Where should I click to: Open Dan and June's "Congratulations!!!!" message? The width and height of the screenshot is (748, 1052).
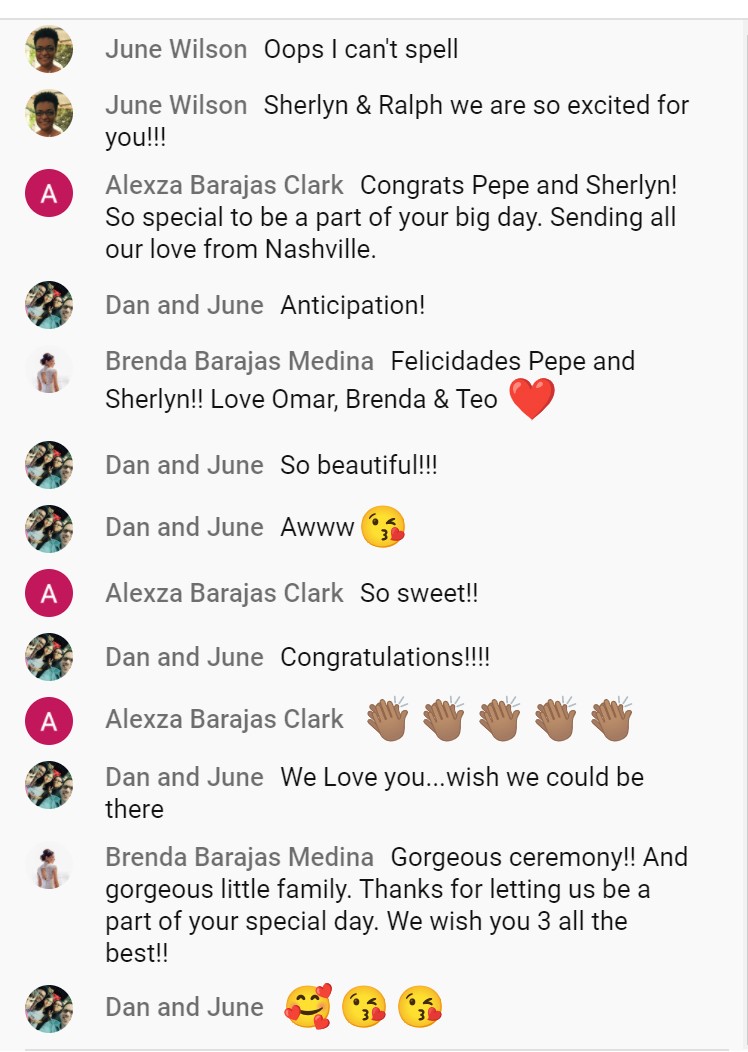pyautogui.click(x=384, y=658)
